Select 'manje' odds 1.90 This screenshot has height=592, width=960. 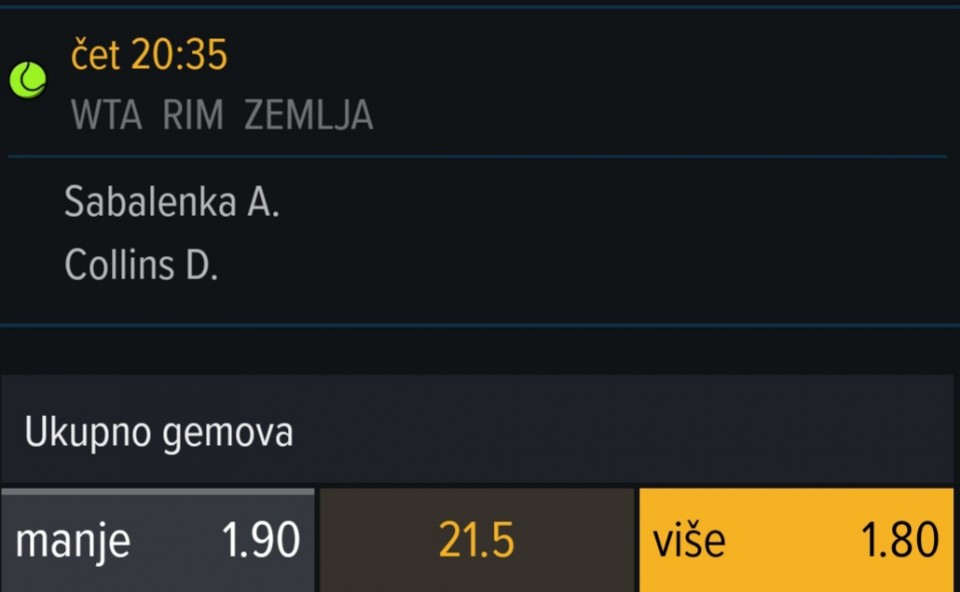(157, 540)
